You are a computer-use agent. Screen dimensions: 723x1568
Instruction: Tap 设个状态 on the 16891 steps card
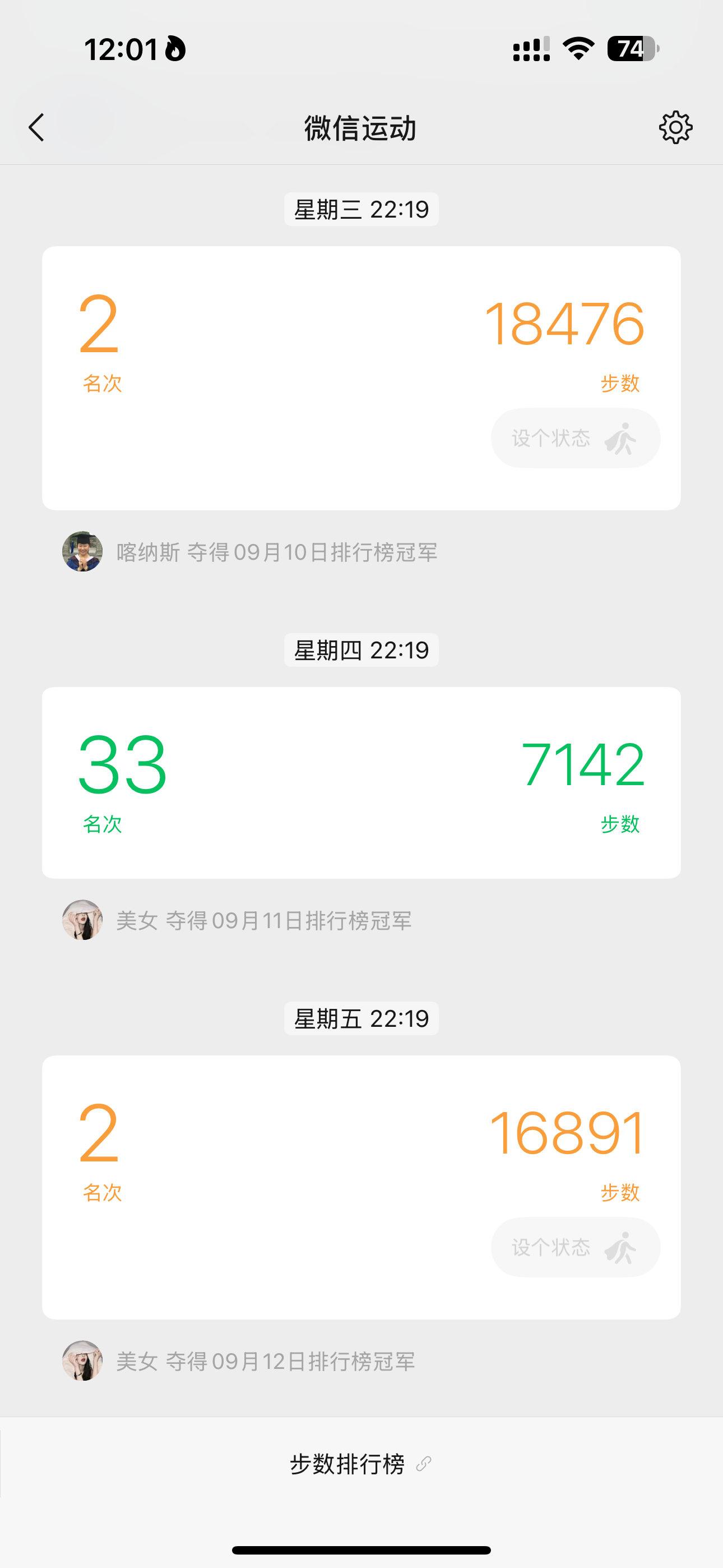(x=575, y=1247)
